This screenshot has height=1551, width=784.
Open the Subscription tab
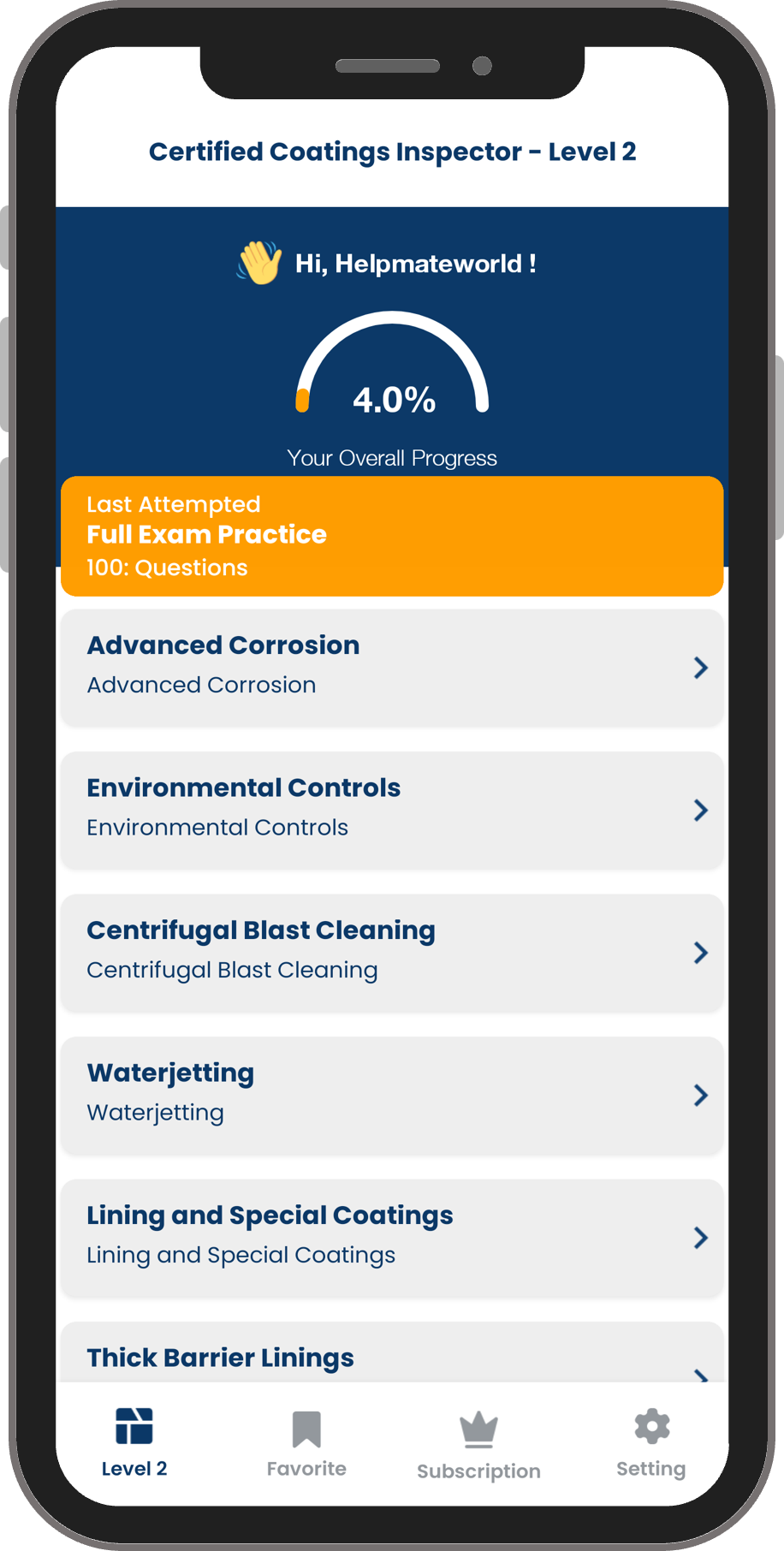(478, 1446)
